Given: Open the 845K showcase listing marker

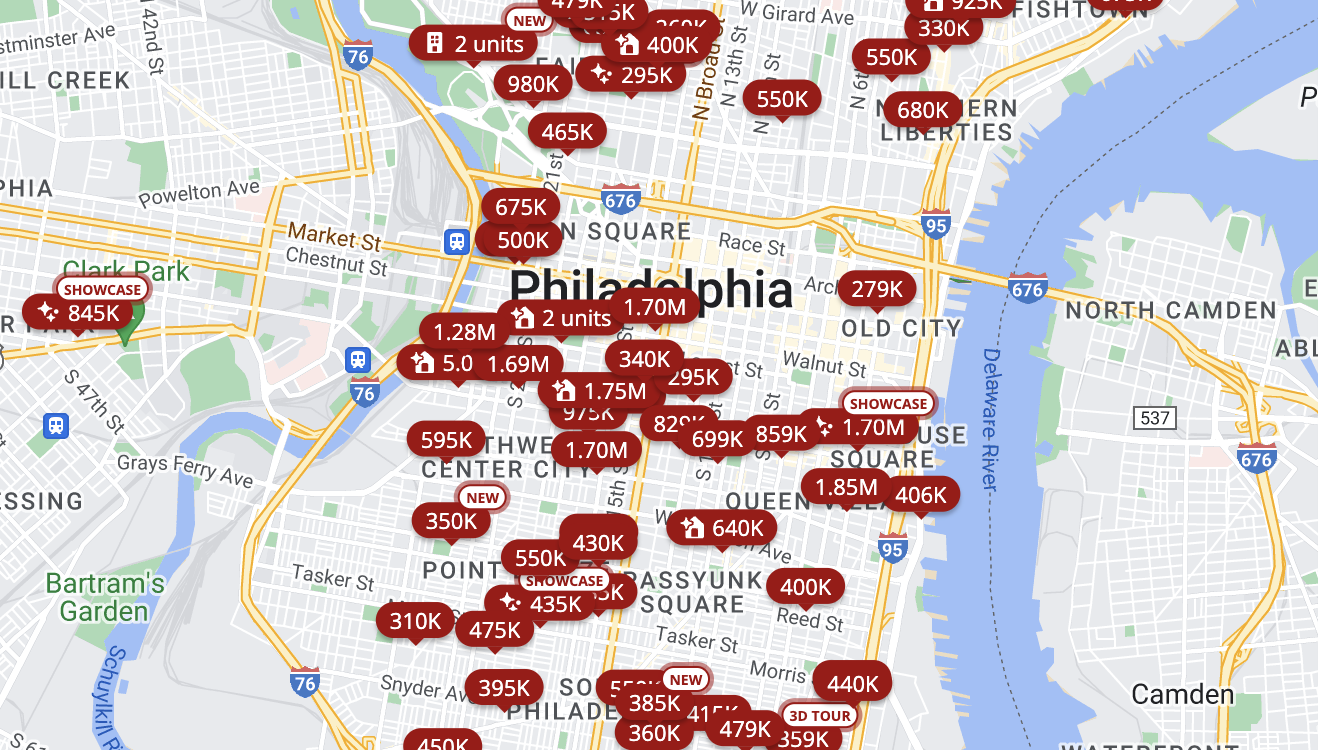Looking at the screenshot, I should pyautogui.click(x=78, y=314).
